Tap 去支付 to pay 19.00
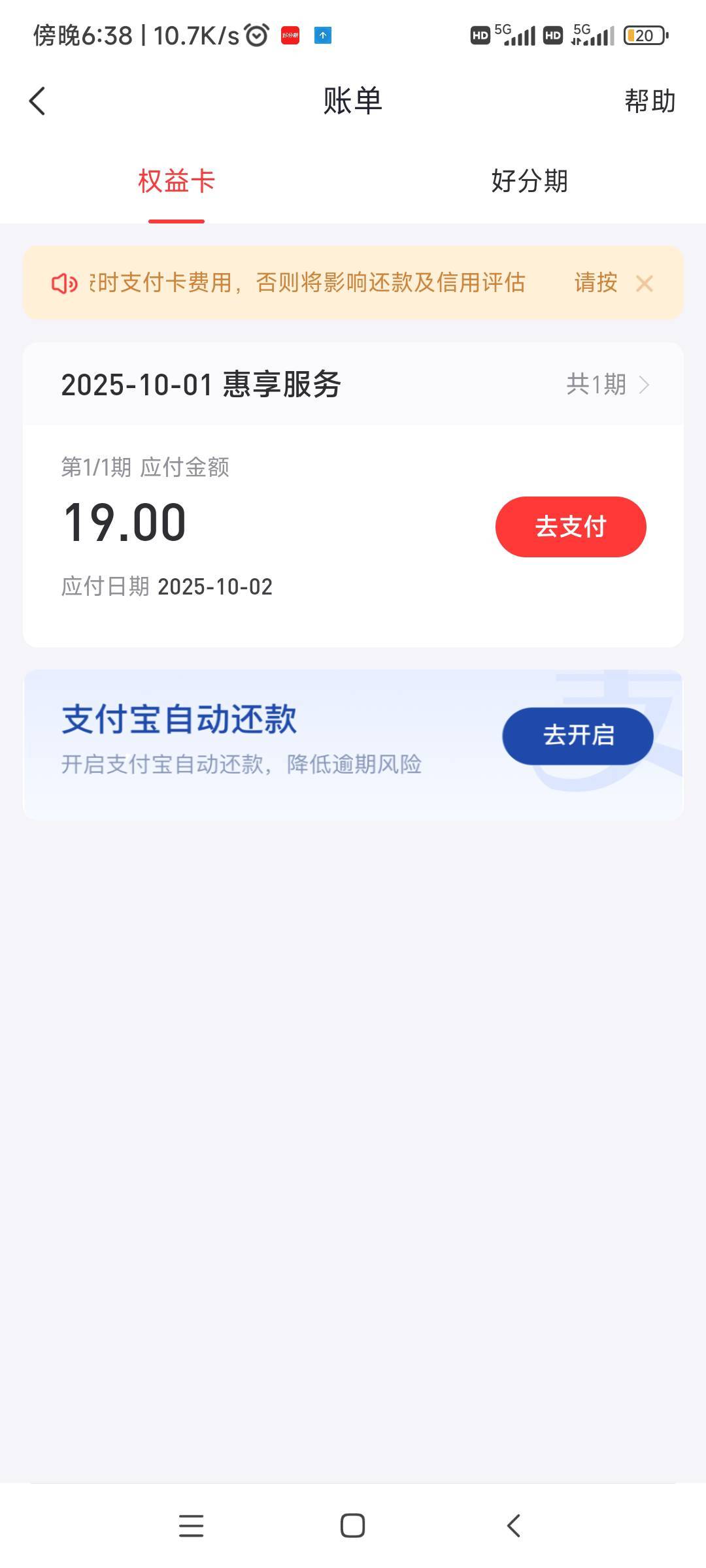This screenshot has width=706, height=1568. [x=570, y=527]
